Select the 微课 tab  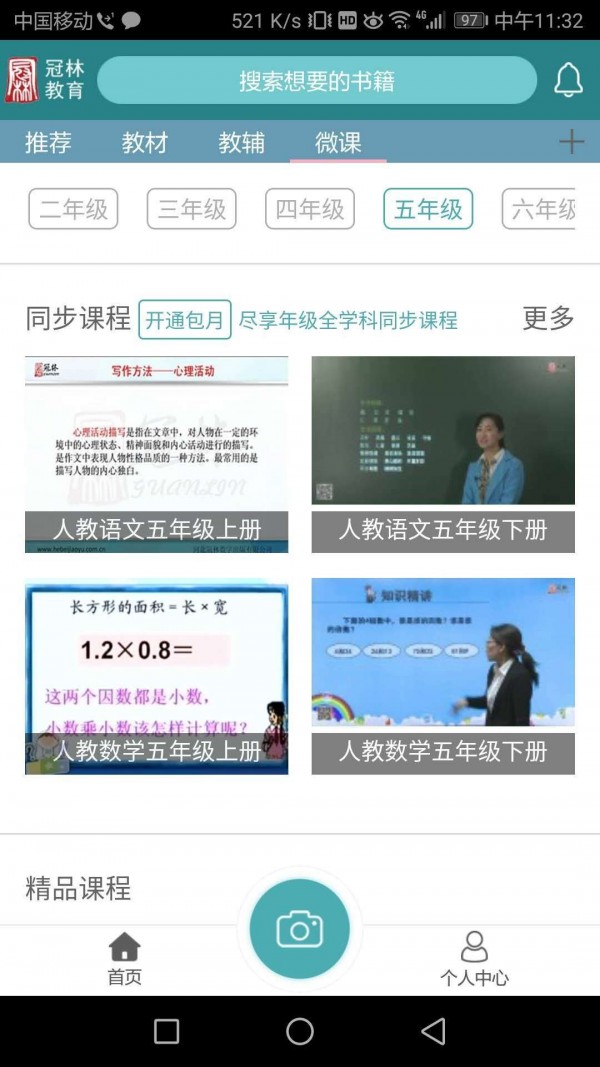(x=338, y=142)
